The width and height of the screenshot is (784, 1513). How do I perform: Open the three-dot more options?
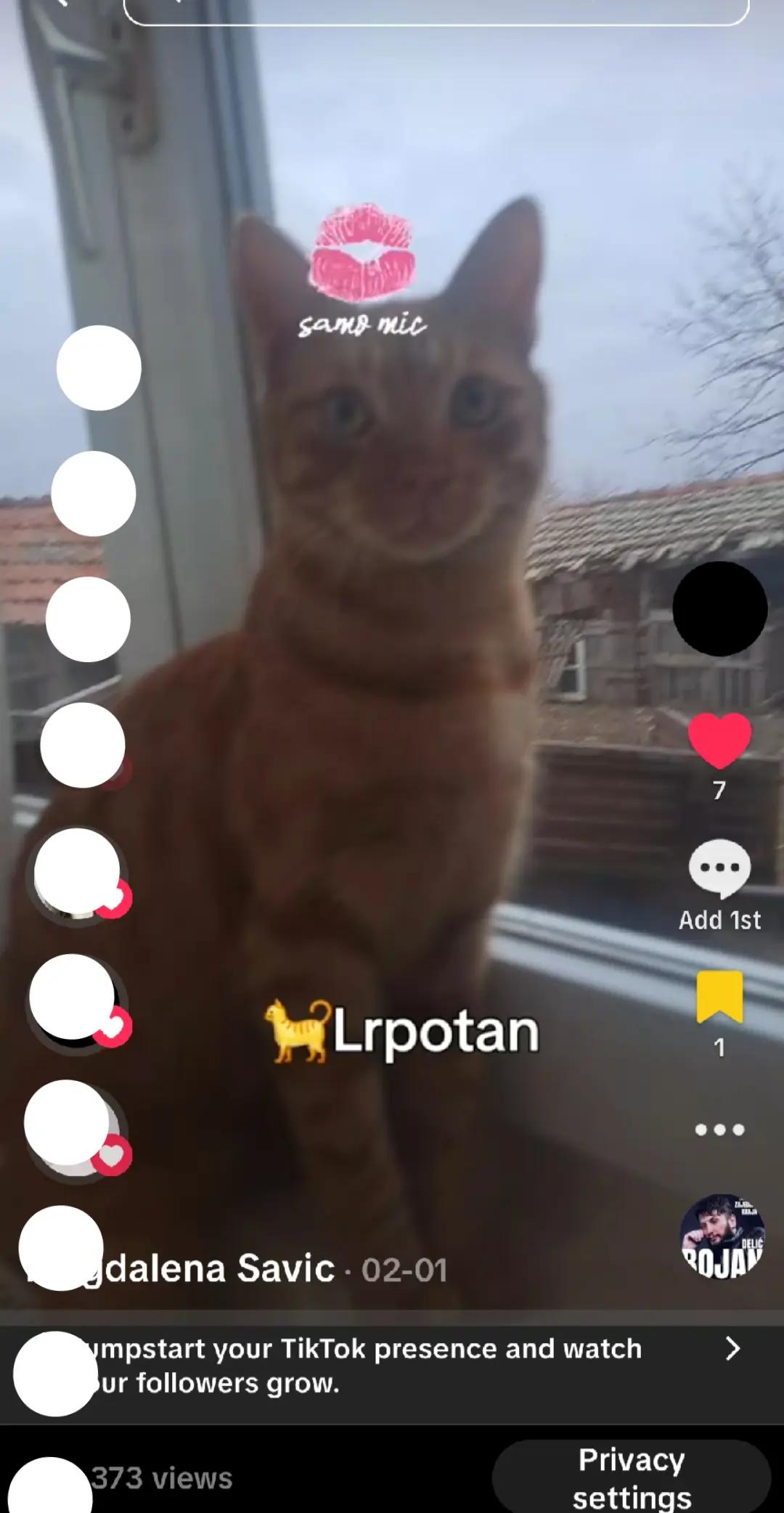coord(719,1130)
